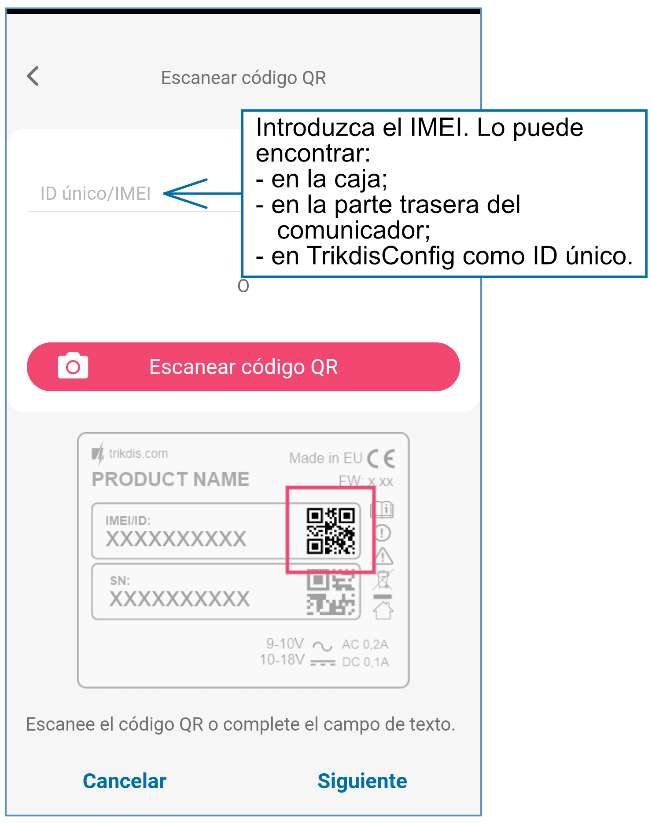This screenshot has height=823, width=652.
Task: Tap the Escanear código QR button
Action: coord(243,367)
